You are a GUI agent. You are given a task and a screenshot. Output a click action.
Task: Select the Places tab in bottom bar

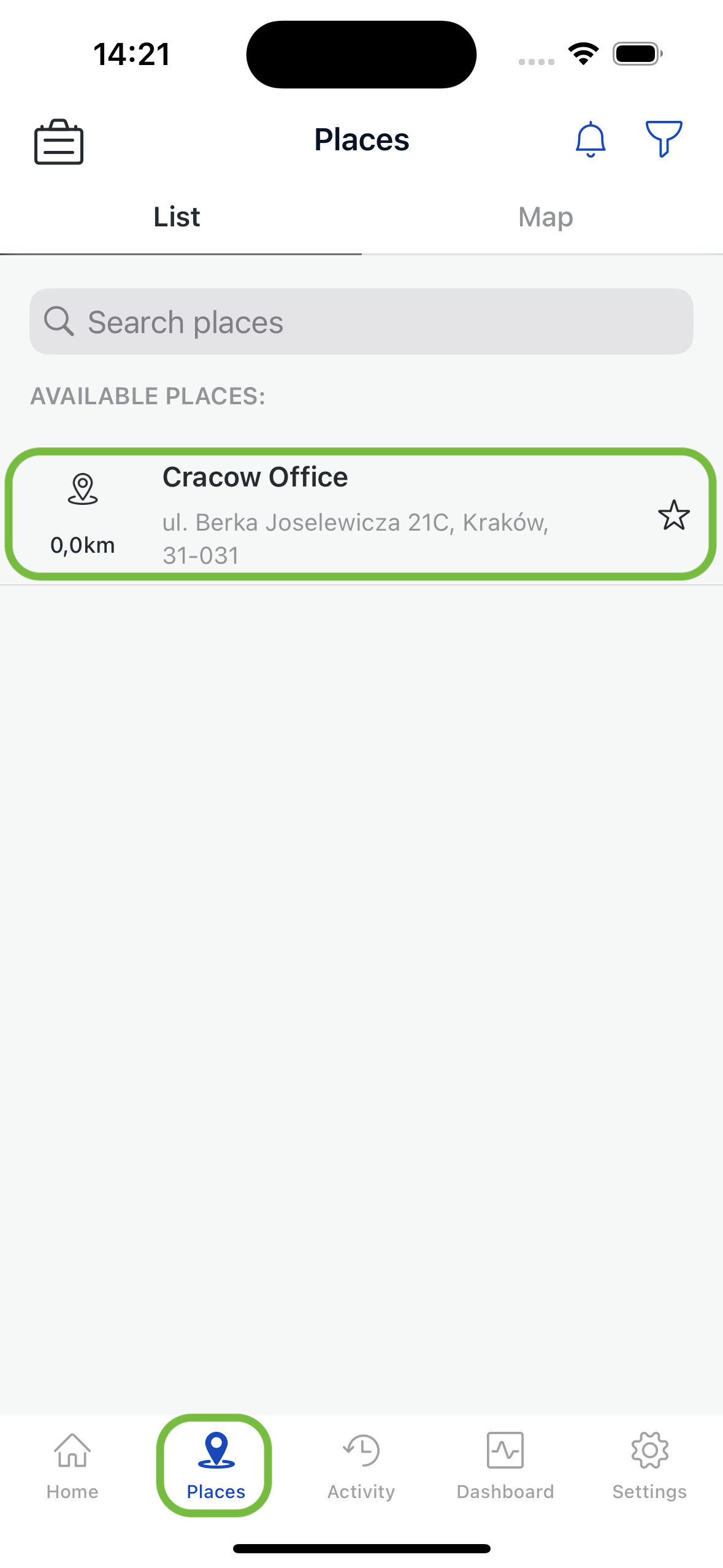(x=216, y=1465)
